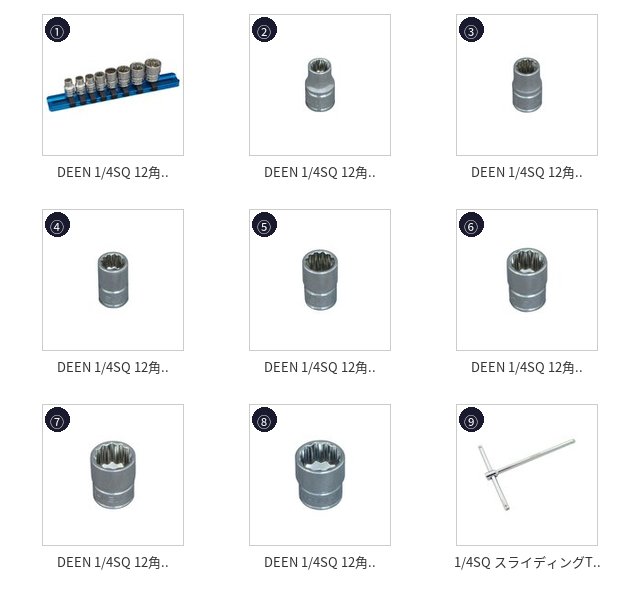The image size is (641, 605).
Task: Select the DEEN socket product numbered 3
Action: point(527,85)
